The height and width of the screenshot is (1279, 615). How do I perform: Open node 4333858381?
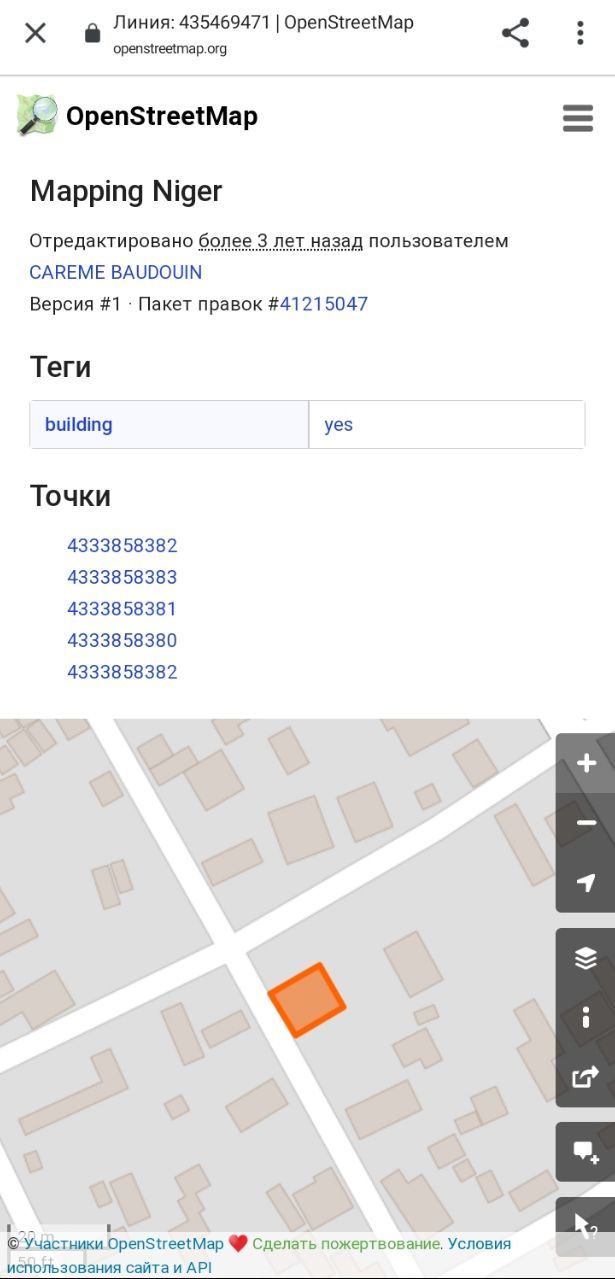[x=122, y=609]
